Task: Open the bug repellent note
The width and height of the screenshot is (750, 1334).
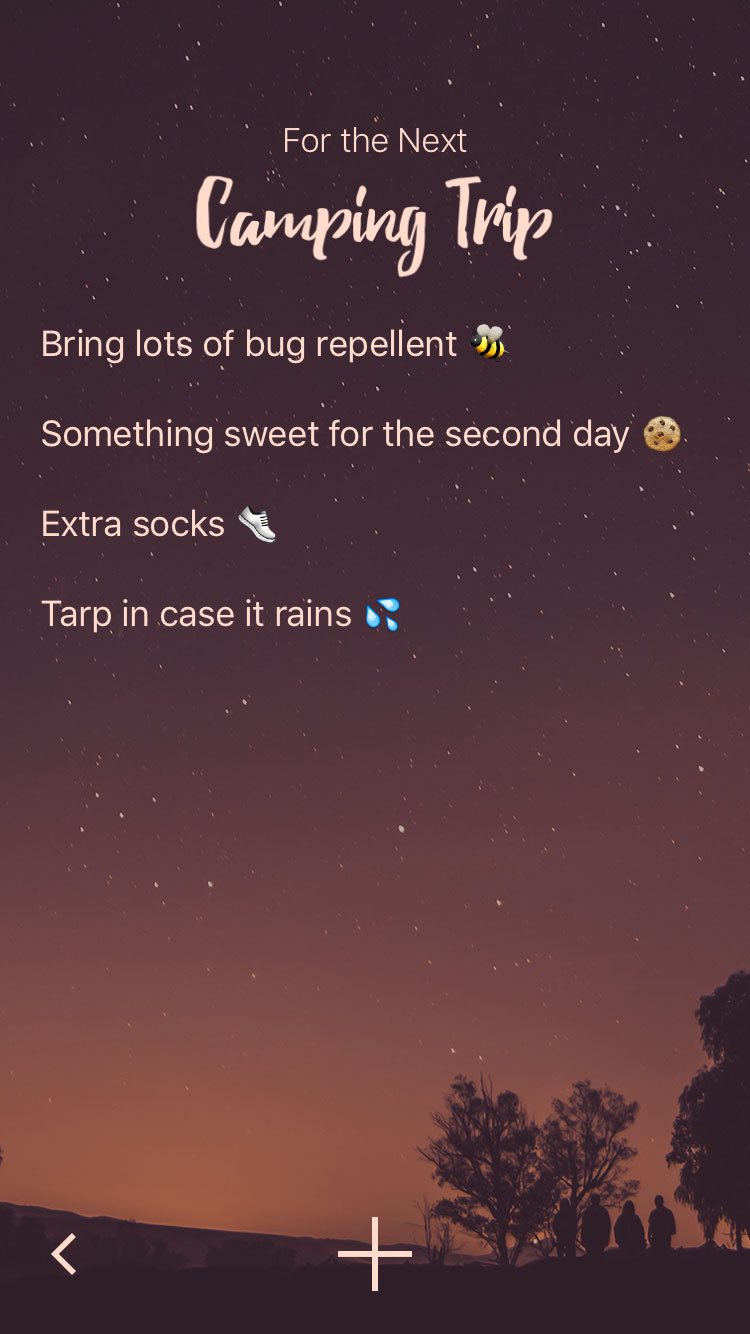Action: tap(273, 344)
